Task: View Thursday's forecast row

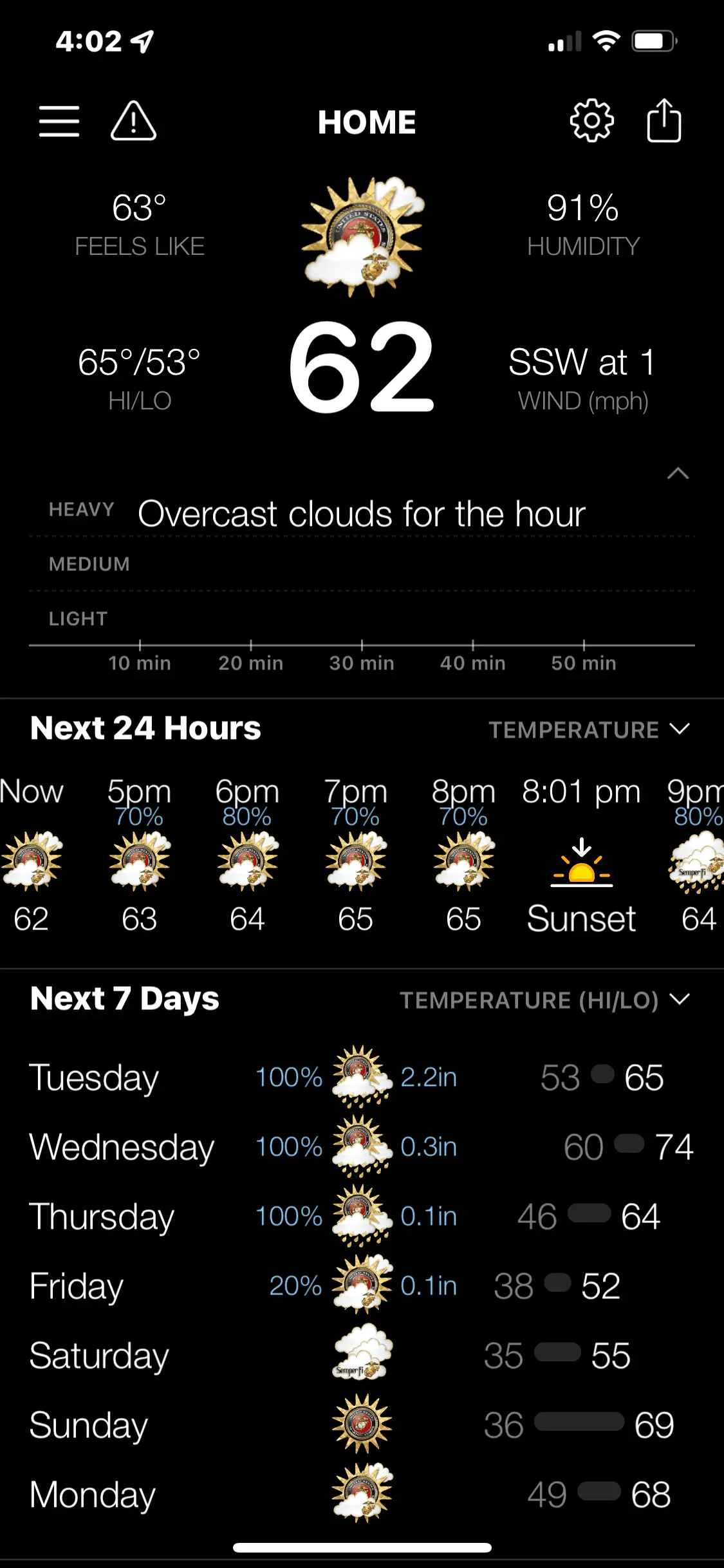Action: point(360,1217)
